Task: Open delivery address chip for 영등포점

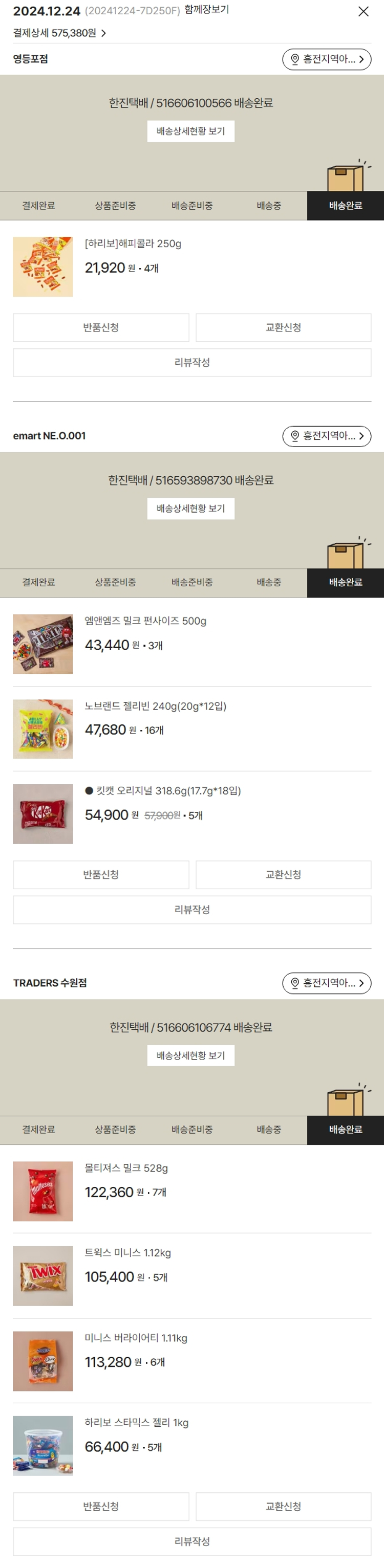Action: coord(327,59)
